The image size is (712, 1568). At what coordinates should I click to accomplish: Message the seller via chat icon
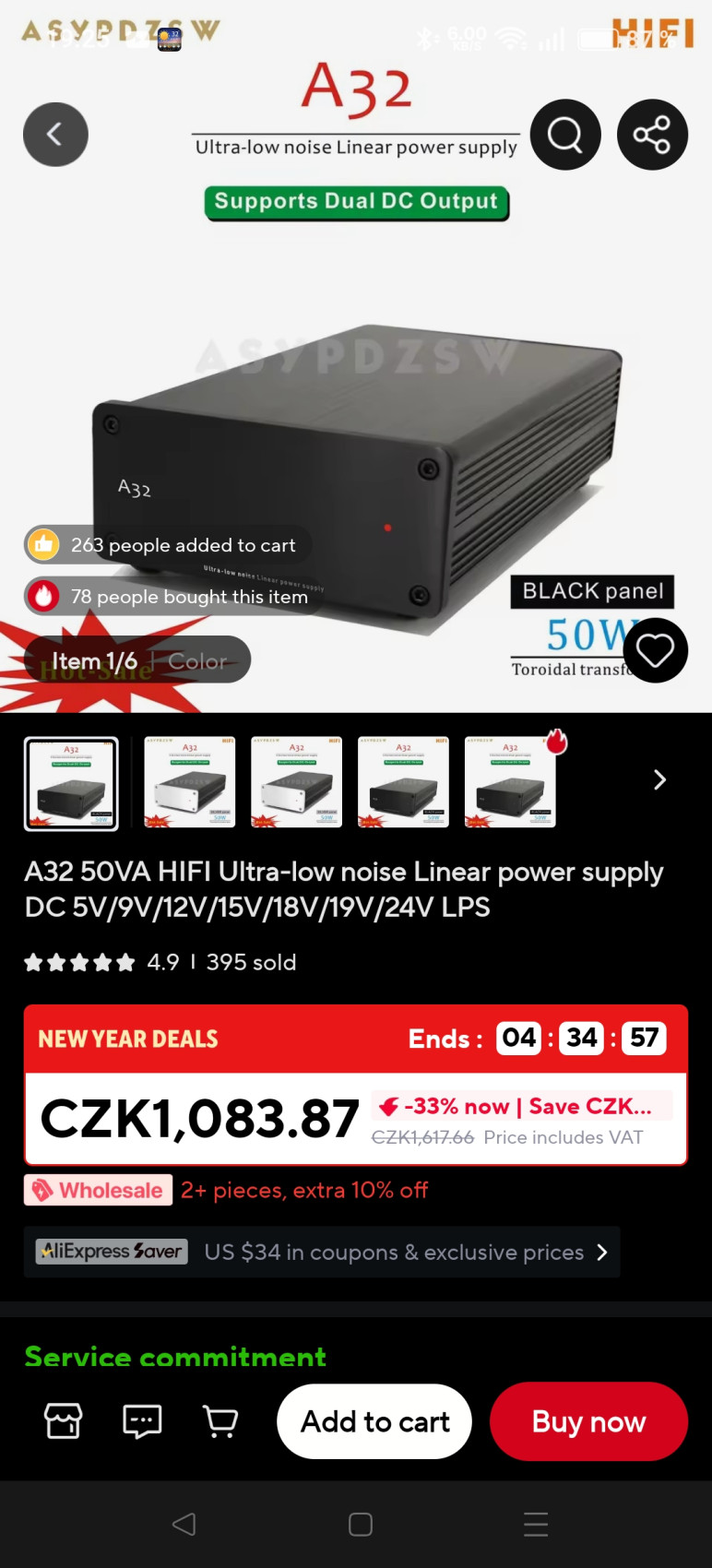[x=142, y=1421]
